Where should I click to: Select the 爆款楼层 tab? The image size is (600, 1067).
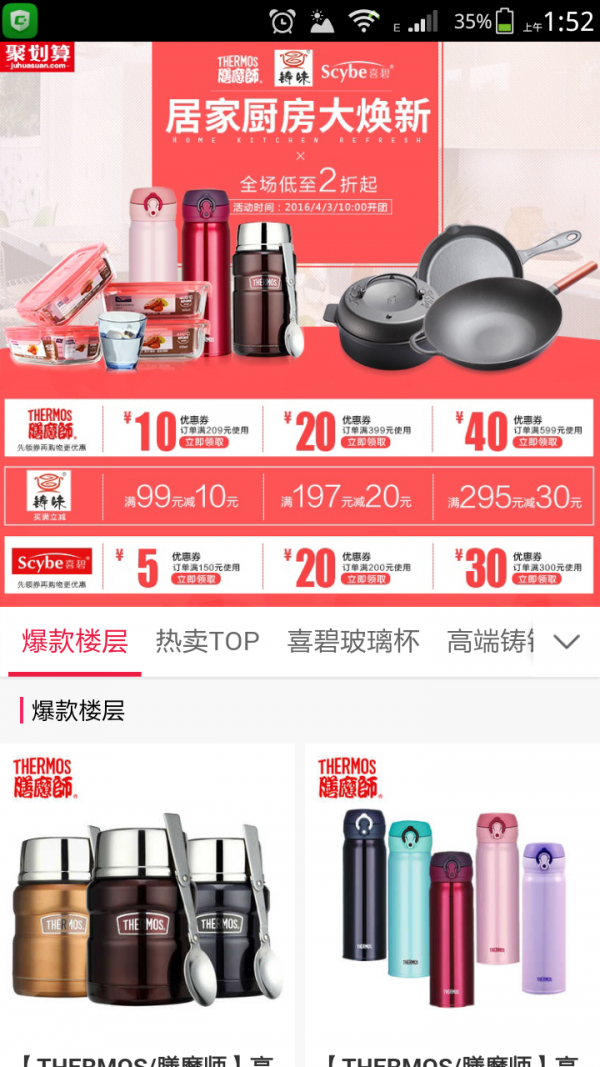[x=75, y=641]
